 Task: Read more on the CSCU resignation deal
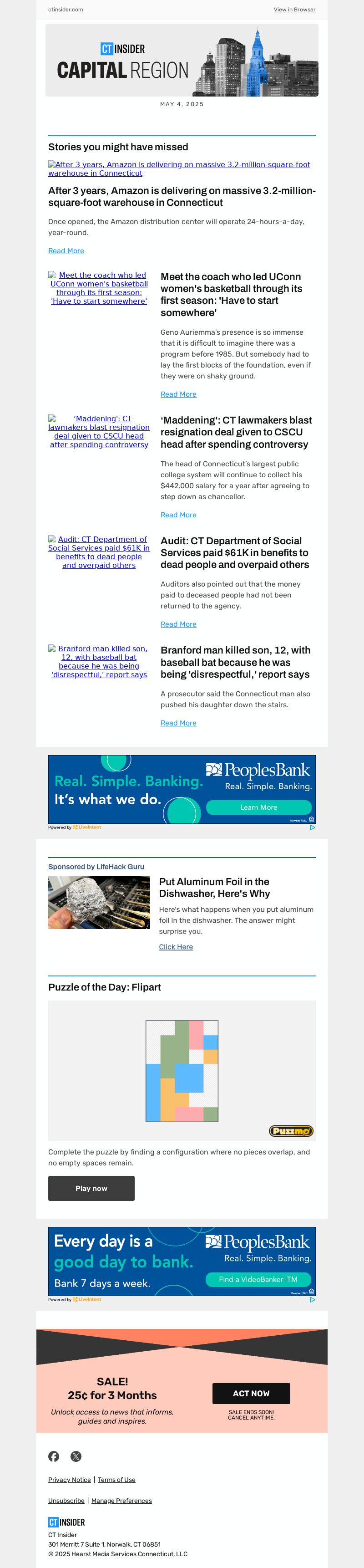coord(178,515)
